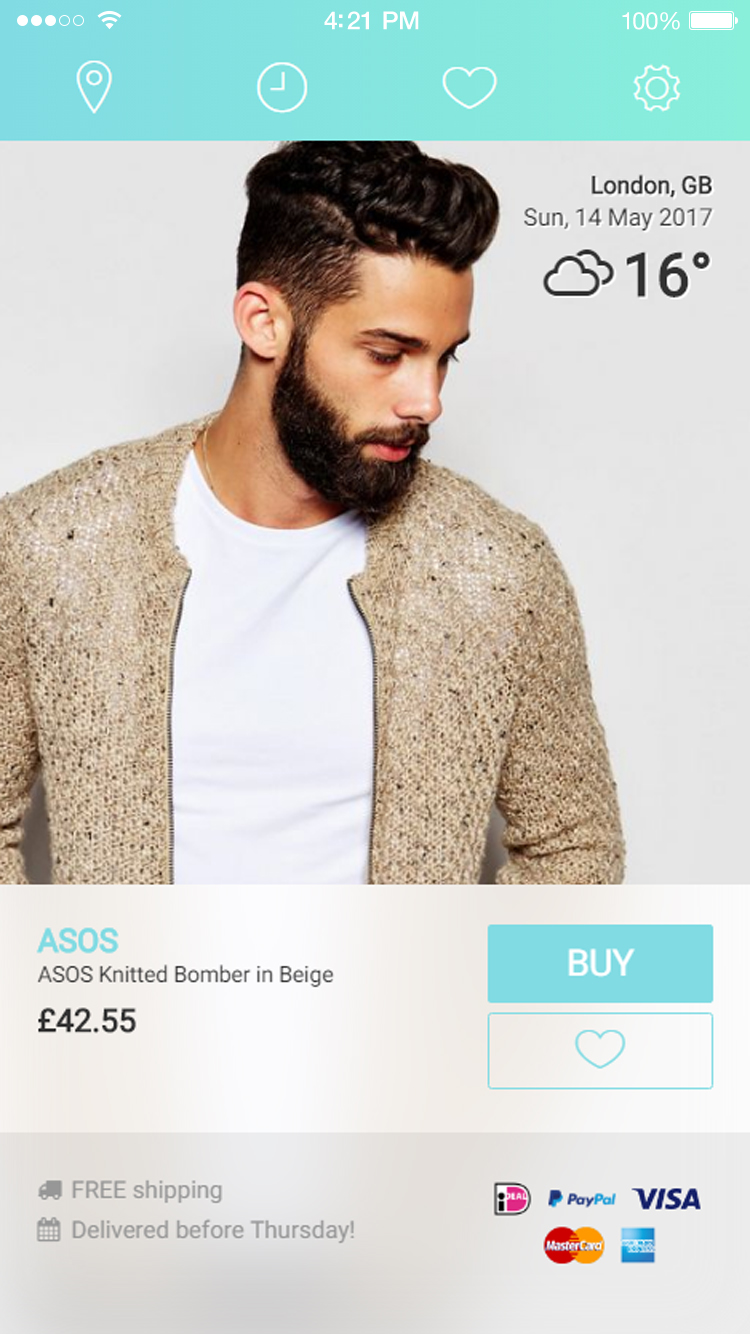750x1334 pixels.
Task: Save bomber with heart button below BUY
Action: point(600,1050)
